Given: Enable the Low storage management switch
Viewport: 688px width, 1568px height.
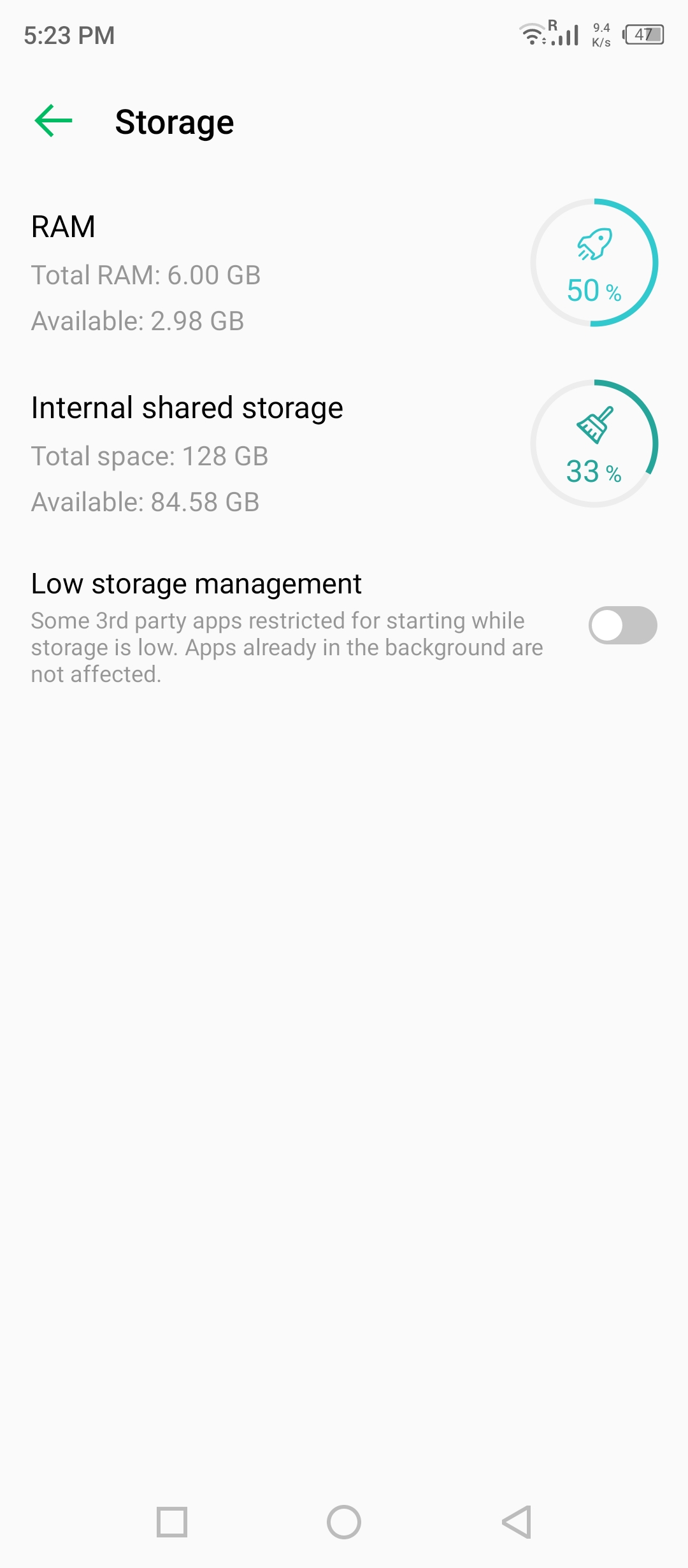Looking at the screenshot, I should point(622,626).
